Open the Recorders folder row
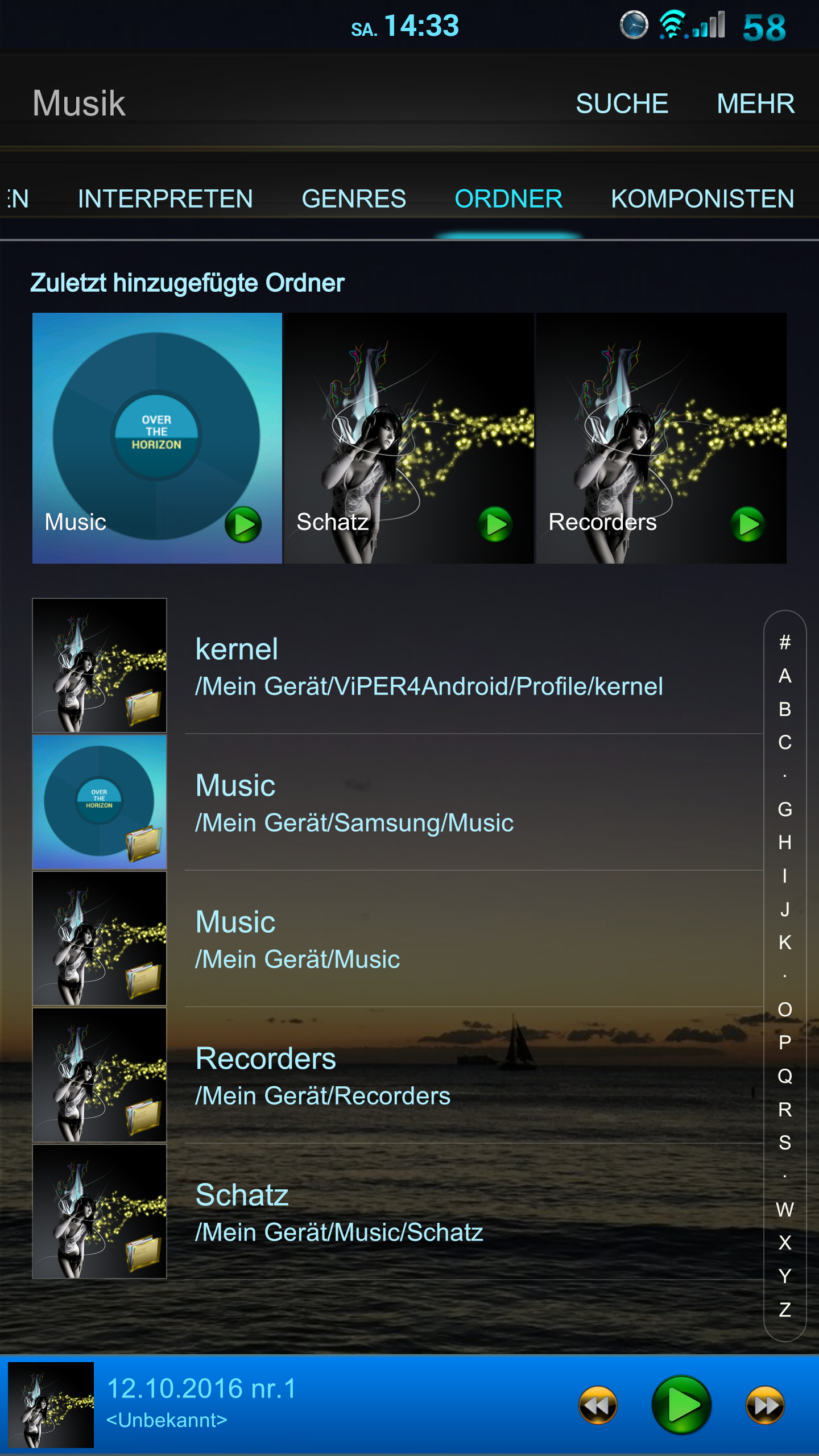This screenshot has width=819, height=1456. click(397, 1075)
